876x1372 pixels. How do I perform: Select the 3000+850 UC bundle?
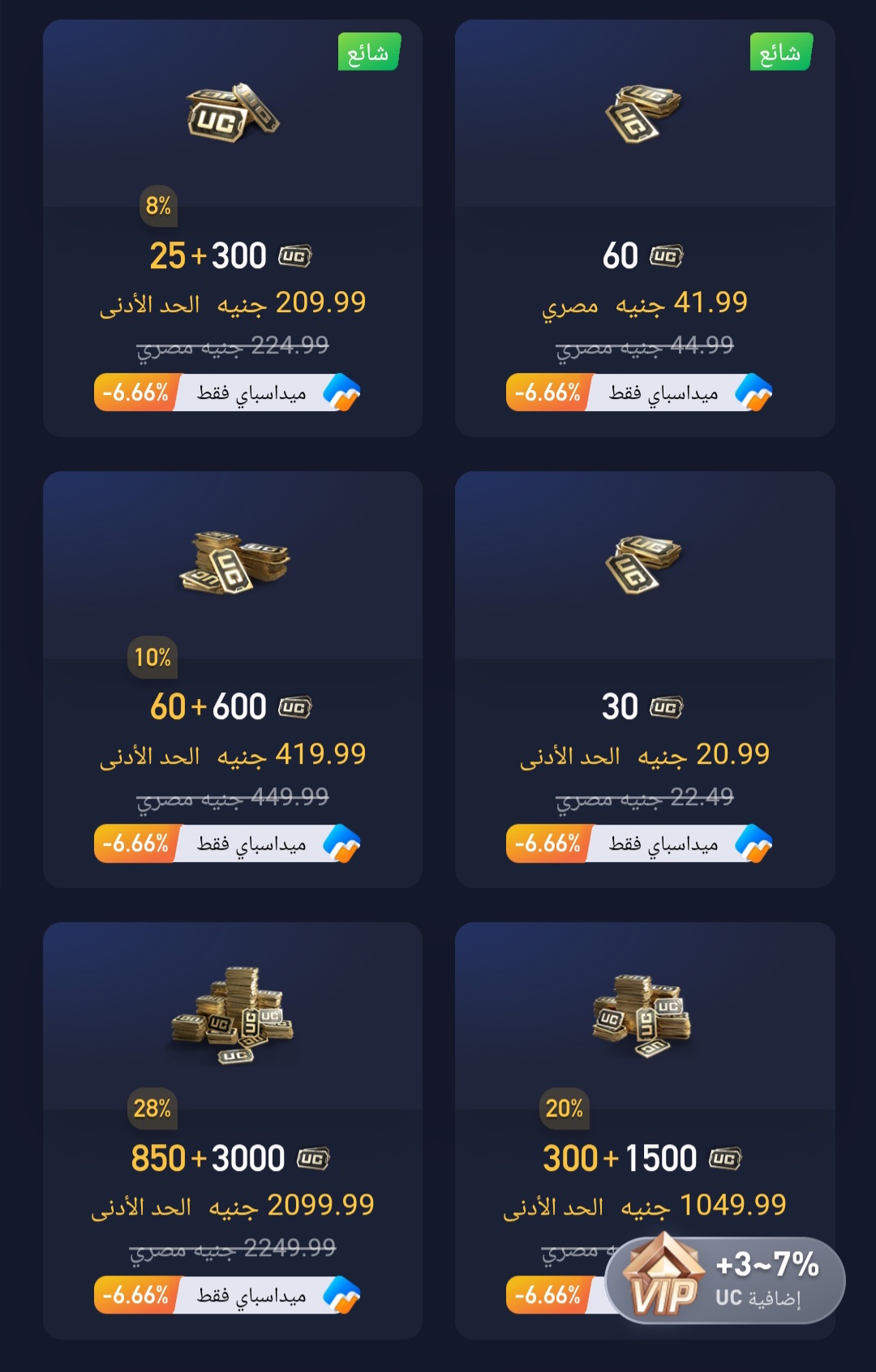pyautogui.click(x=233, y=1130)
